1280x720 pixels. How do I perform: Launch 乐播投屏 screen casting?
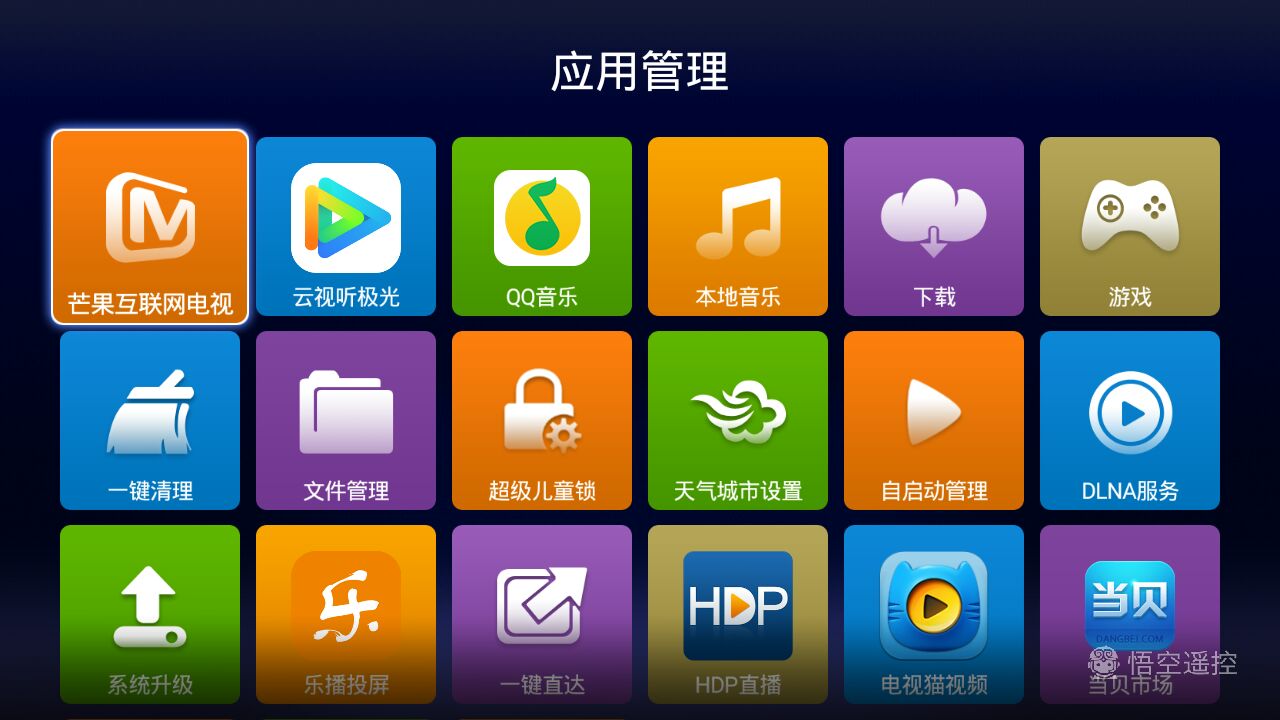(346, 614)
